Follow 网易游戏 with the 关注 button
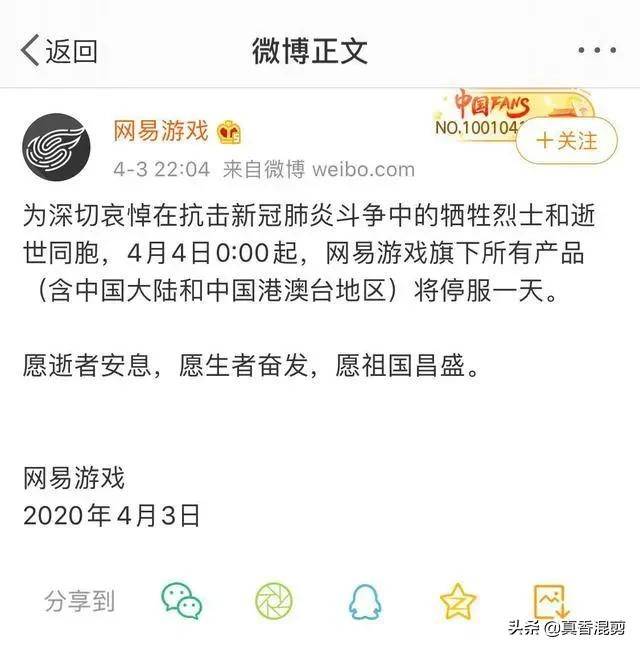The width and height of the screenshot is (640, 650). pyautogui.click(x=566, y=140)
